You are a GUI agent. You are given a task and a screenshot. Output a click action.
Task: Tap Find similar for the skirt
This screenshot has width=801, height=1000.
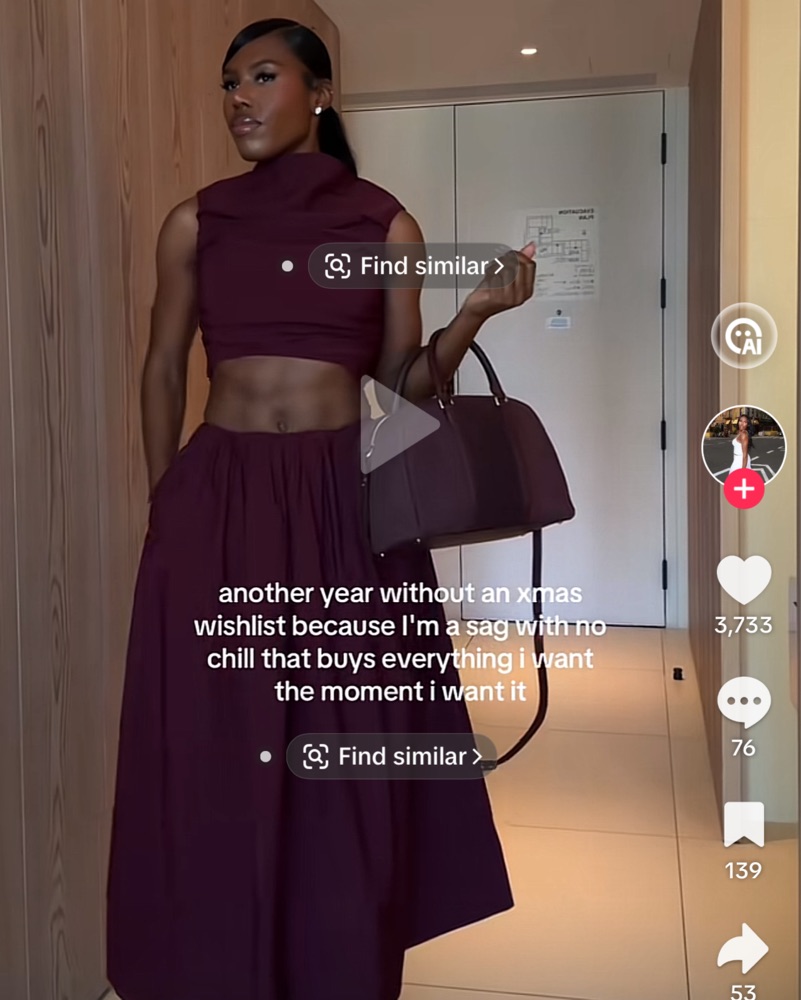pyautogui.click(x=393, y=756)
